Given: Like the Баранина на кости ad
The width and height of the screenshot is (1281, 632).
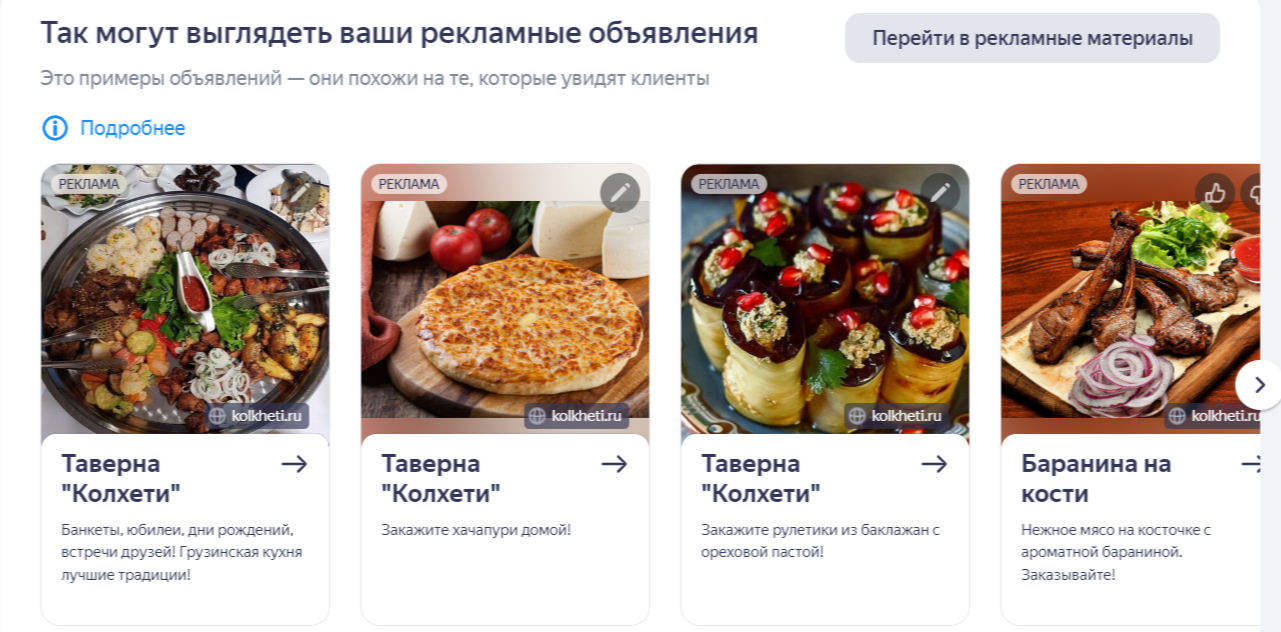Looking at the screenshot, I should (1215, 192).
